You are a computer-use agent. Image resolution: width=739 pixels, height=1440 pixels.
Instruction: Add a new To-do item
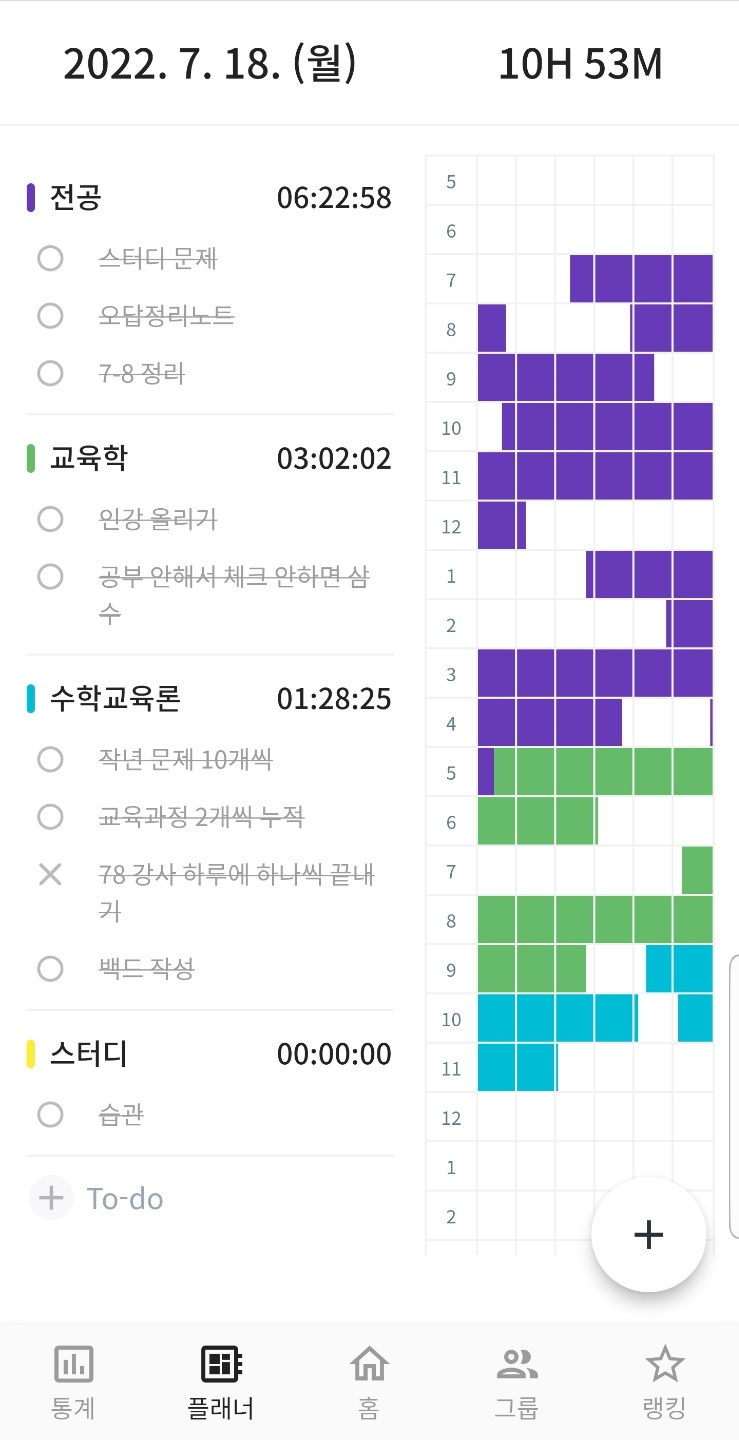(97, 1198)
